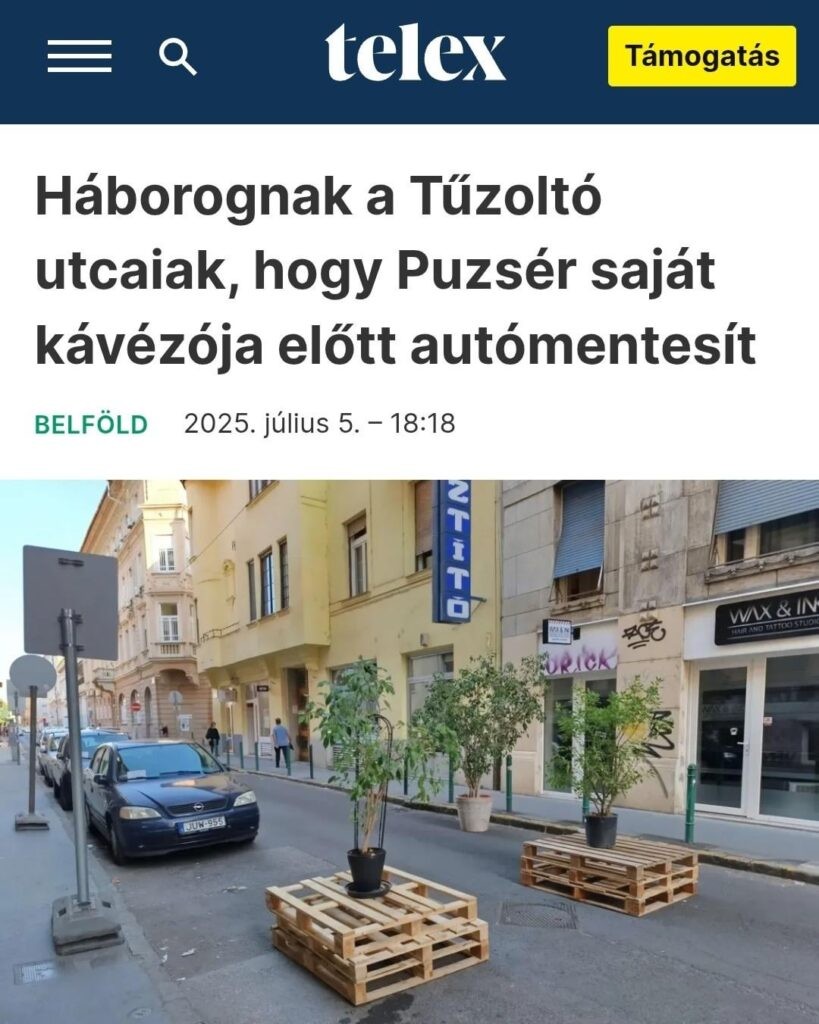Go to Telex homepage via logo
This screenshot has width=819, height=1024.
[x=415, y=54]
